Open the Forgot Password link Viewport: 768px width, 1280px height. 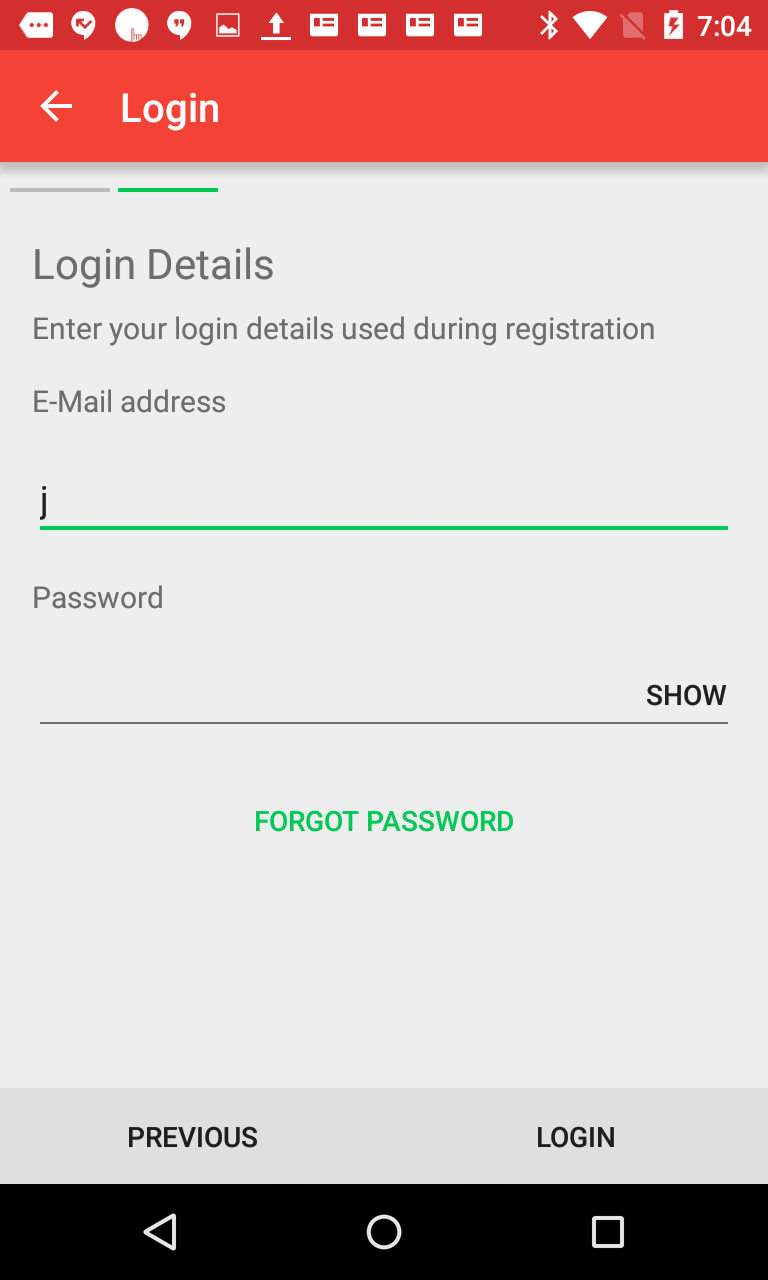point(384,821)
